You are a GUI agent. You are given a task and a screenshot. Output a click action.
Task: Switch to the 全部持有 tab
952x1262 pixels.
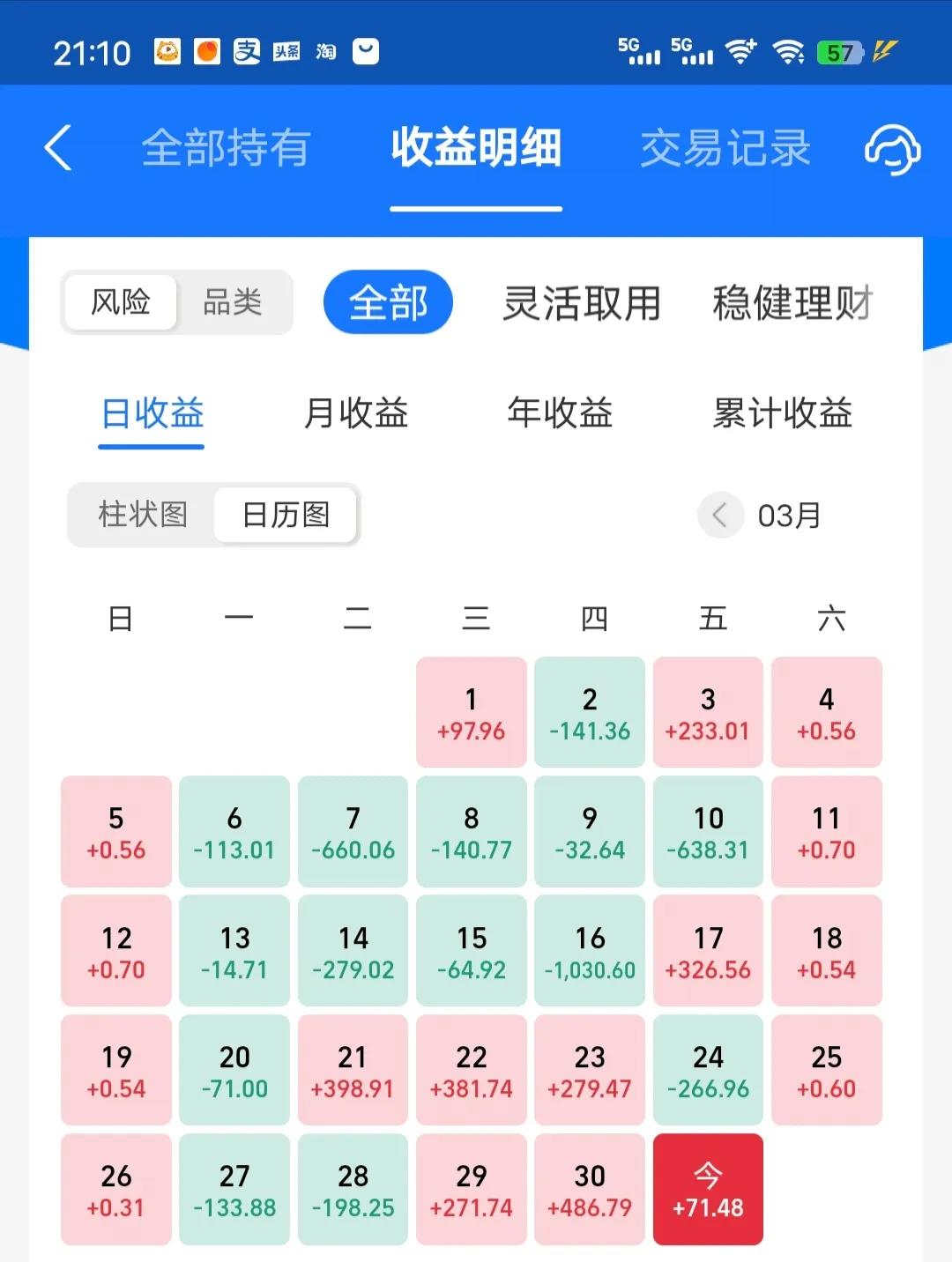(226, 148)
